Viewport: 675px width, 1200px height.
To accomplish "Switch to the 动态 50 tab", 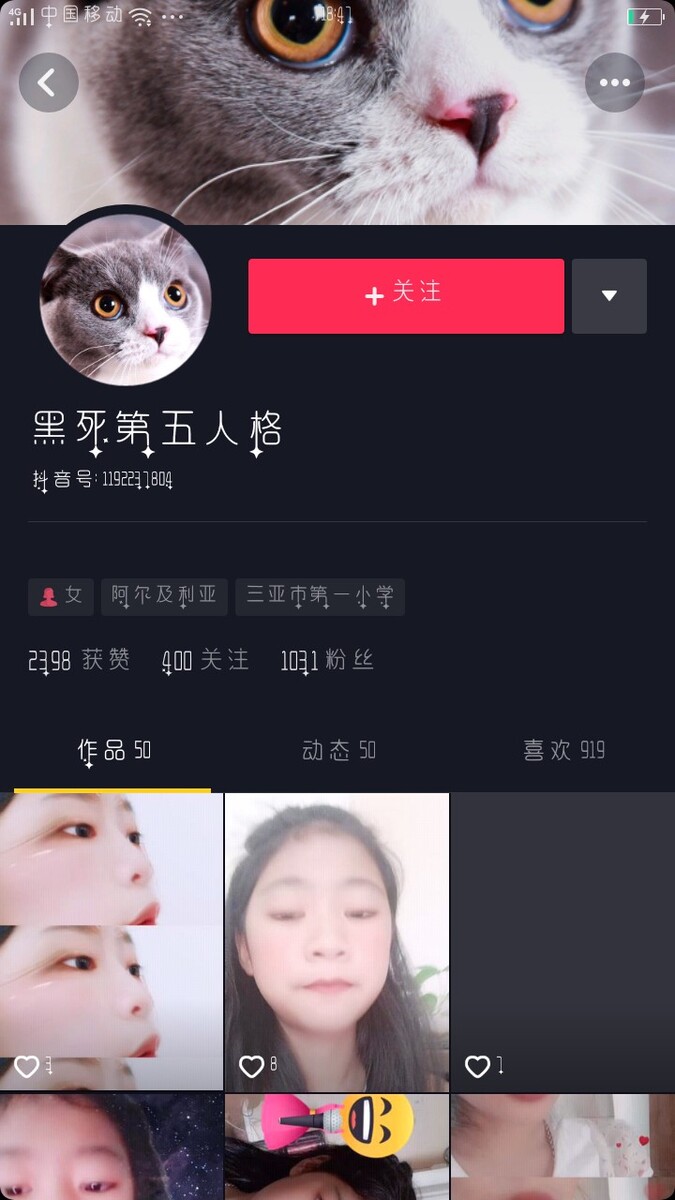I will pyautogui.click(x=338, y=751).
